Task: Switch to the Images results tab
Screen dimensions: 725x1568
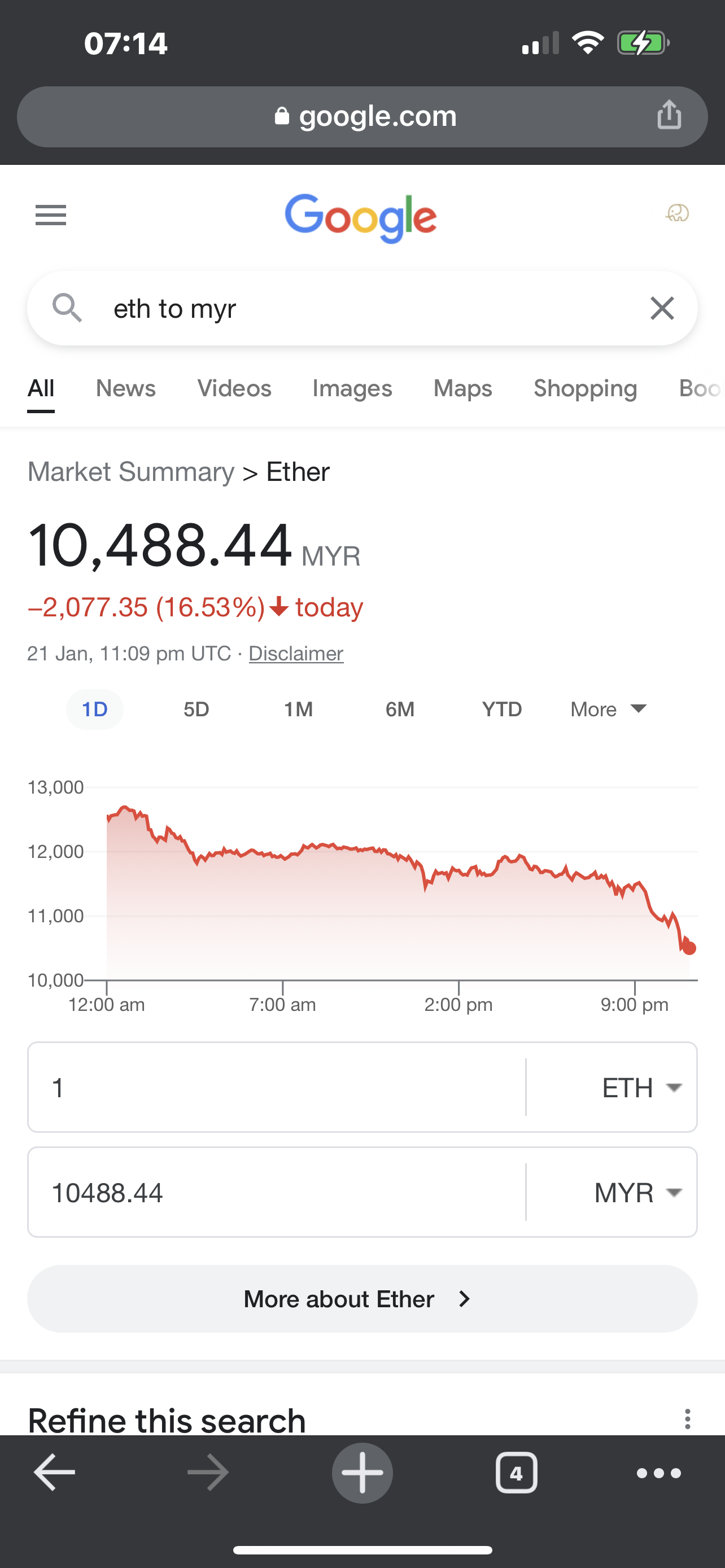Action: pyautogui.click(x=352, y=388)
